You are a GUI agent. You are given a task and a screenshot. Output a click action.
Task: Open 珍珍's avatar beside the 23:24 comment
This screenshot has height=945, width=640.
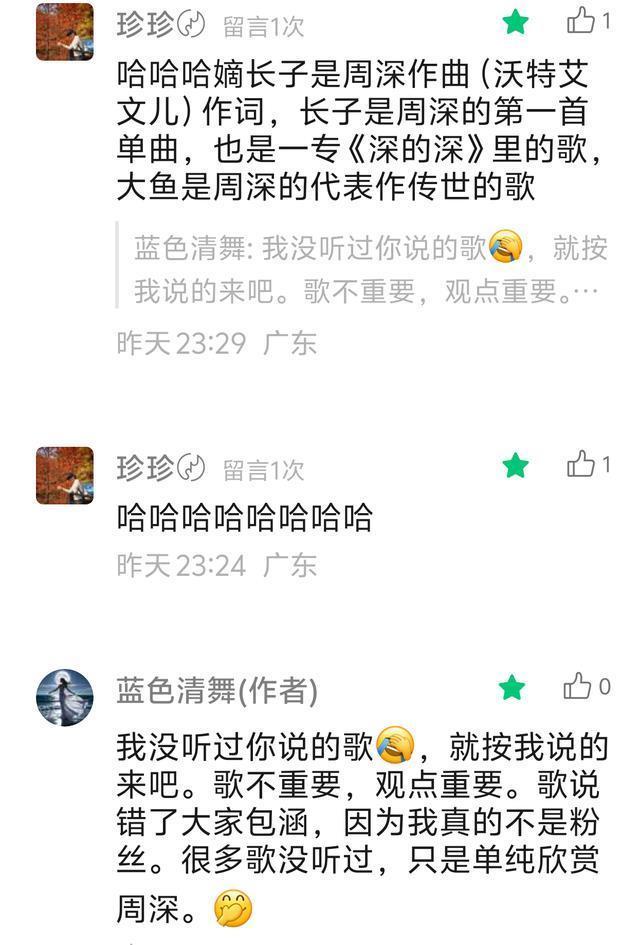point(65,475)
